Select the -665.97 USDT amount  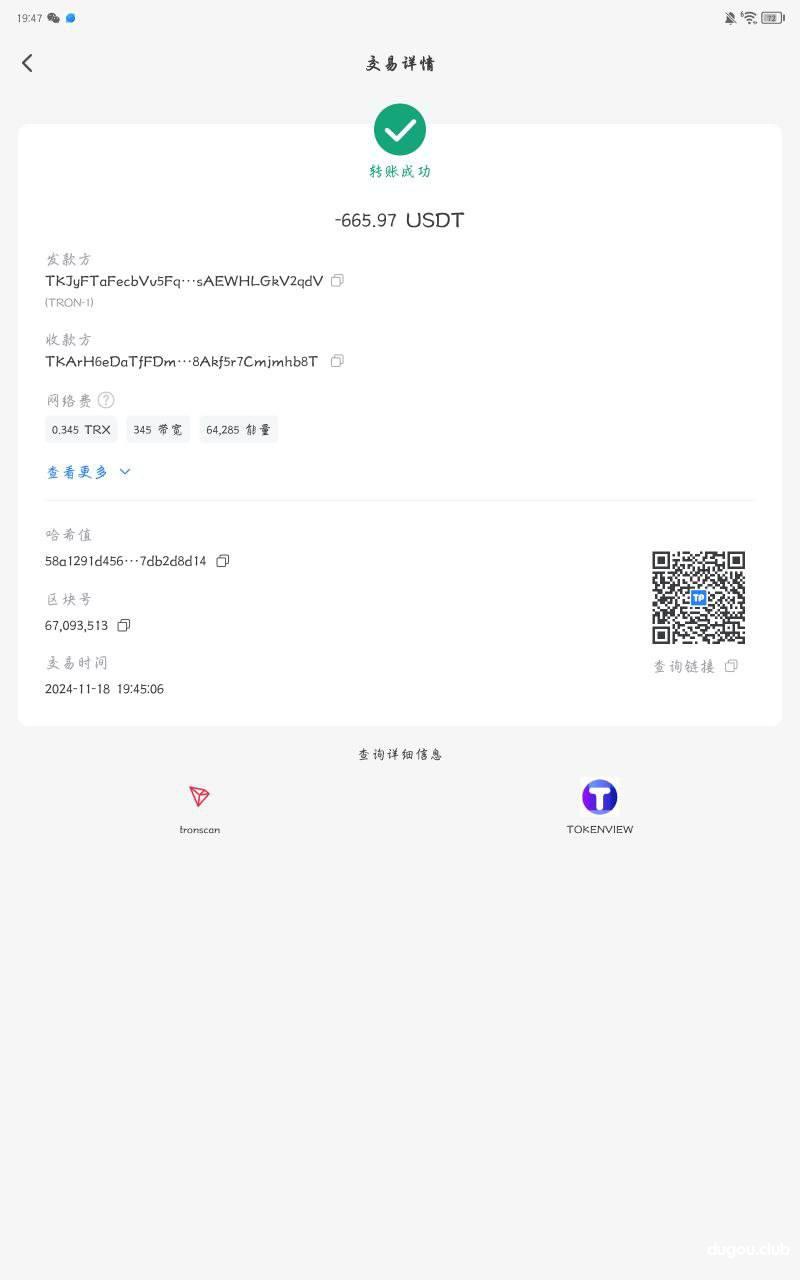click(400, 220)
